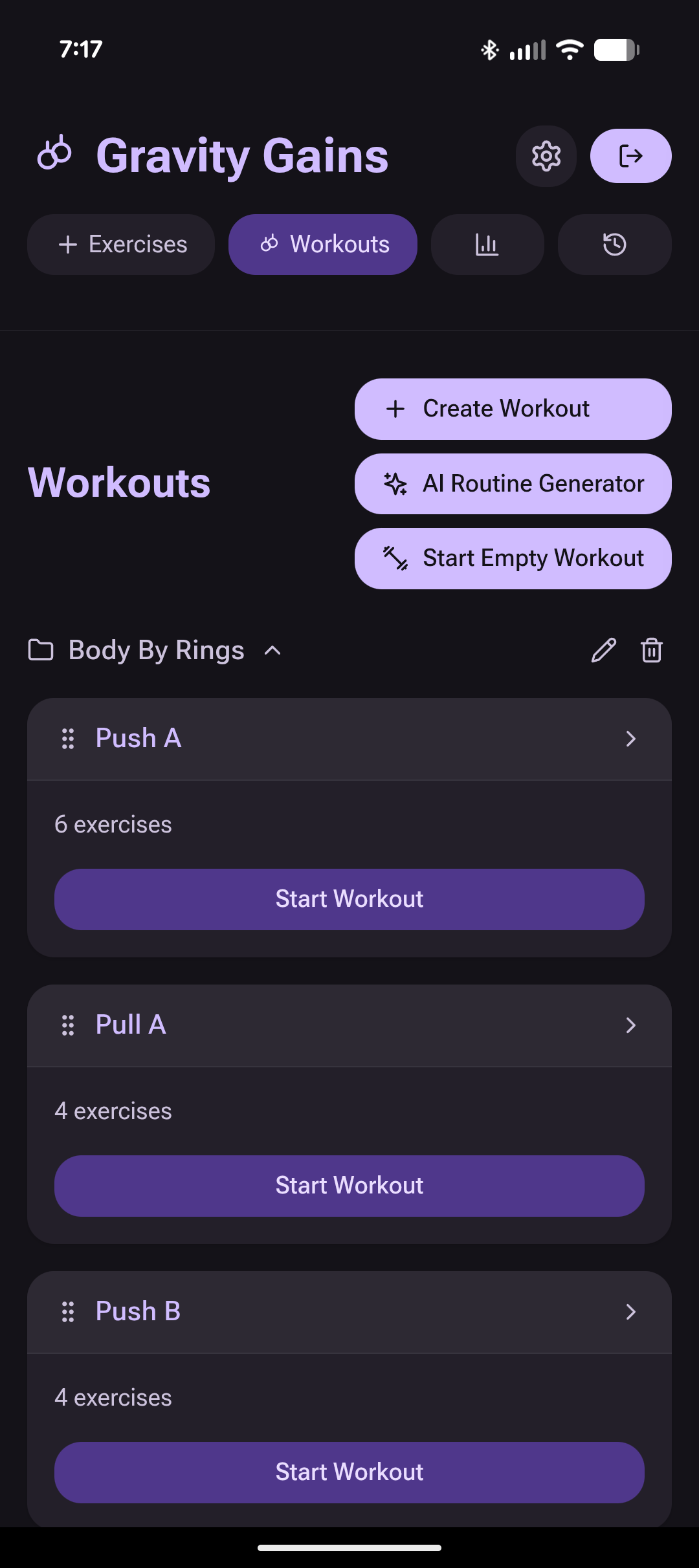Delete the Body By Rings folder

[x=650, y=650]
